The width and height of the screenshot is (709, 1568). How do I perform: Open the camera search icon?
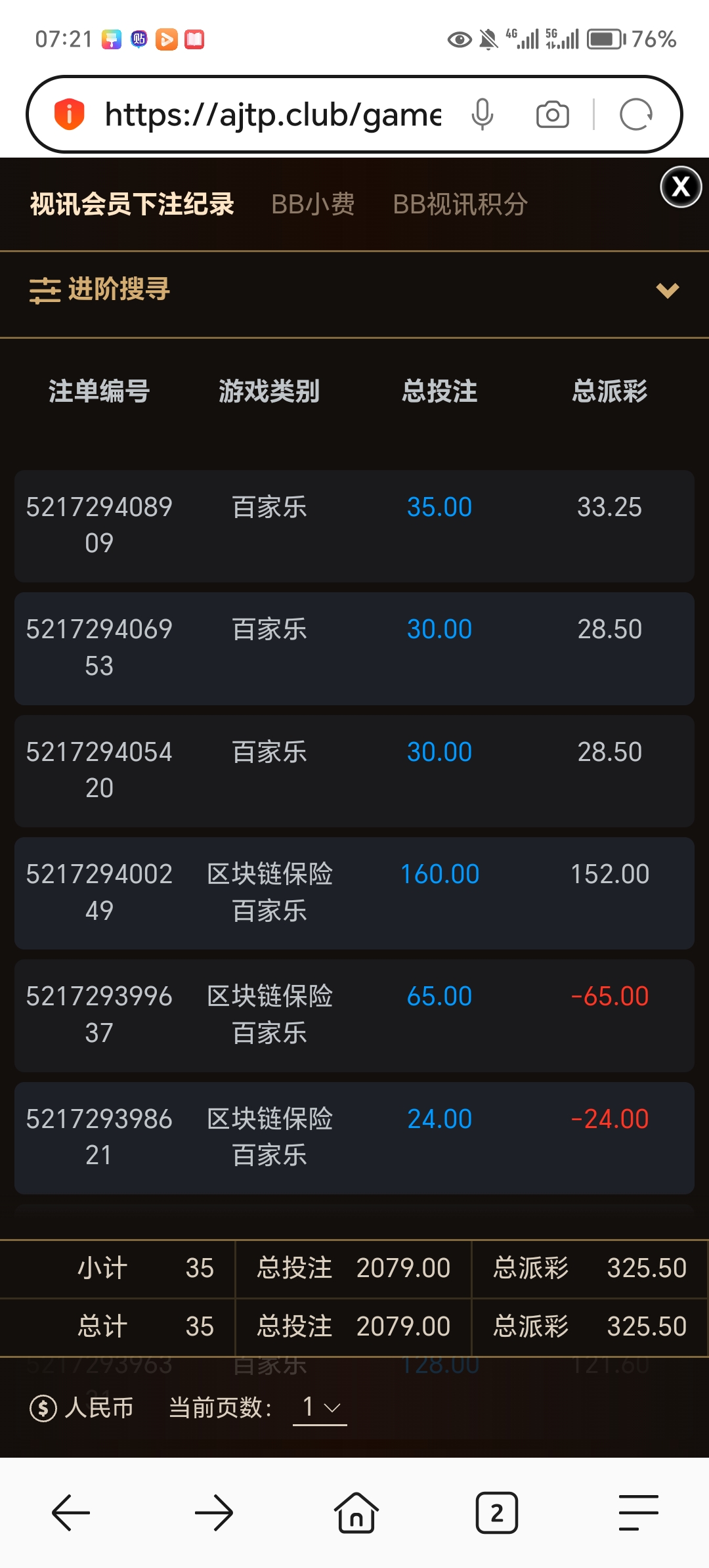point(553,115)
